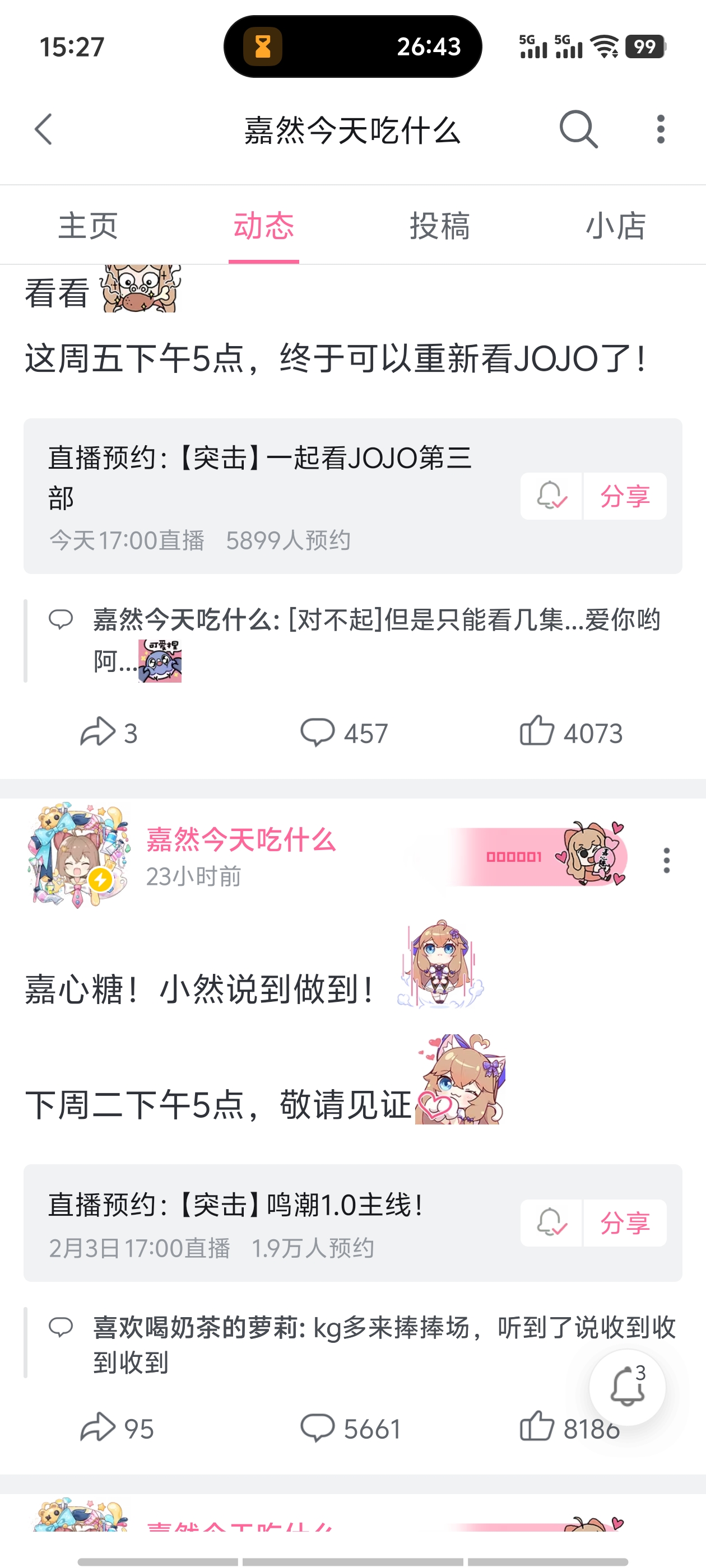Screen dimensions: 706x1568
Task: Open the floating notification bell showing 3
Action: pos(628,1387)
